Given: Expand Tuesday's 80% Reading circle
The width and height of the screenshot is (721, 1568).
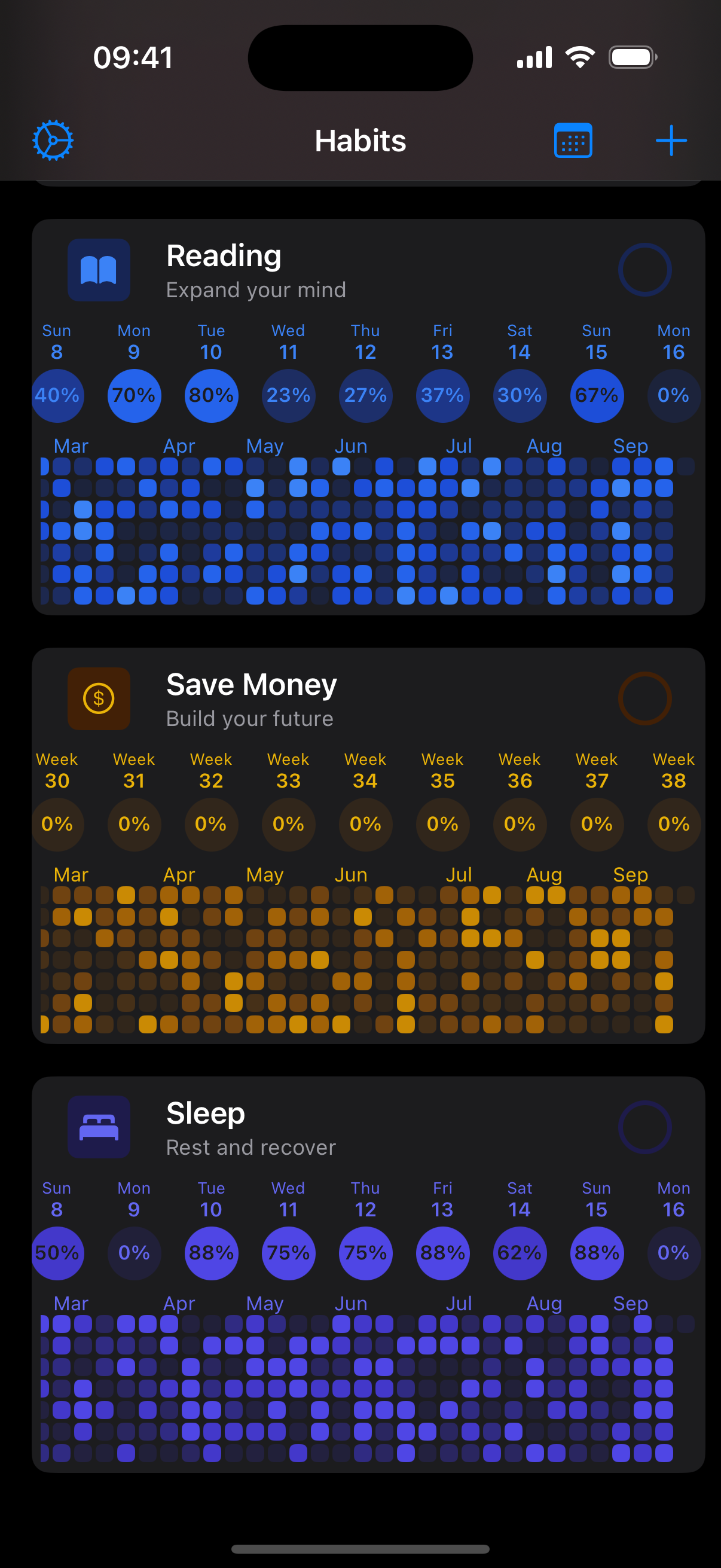Looking at the screenshot, I should pos(210,396).
